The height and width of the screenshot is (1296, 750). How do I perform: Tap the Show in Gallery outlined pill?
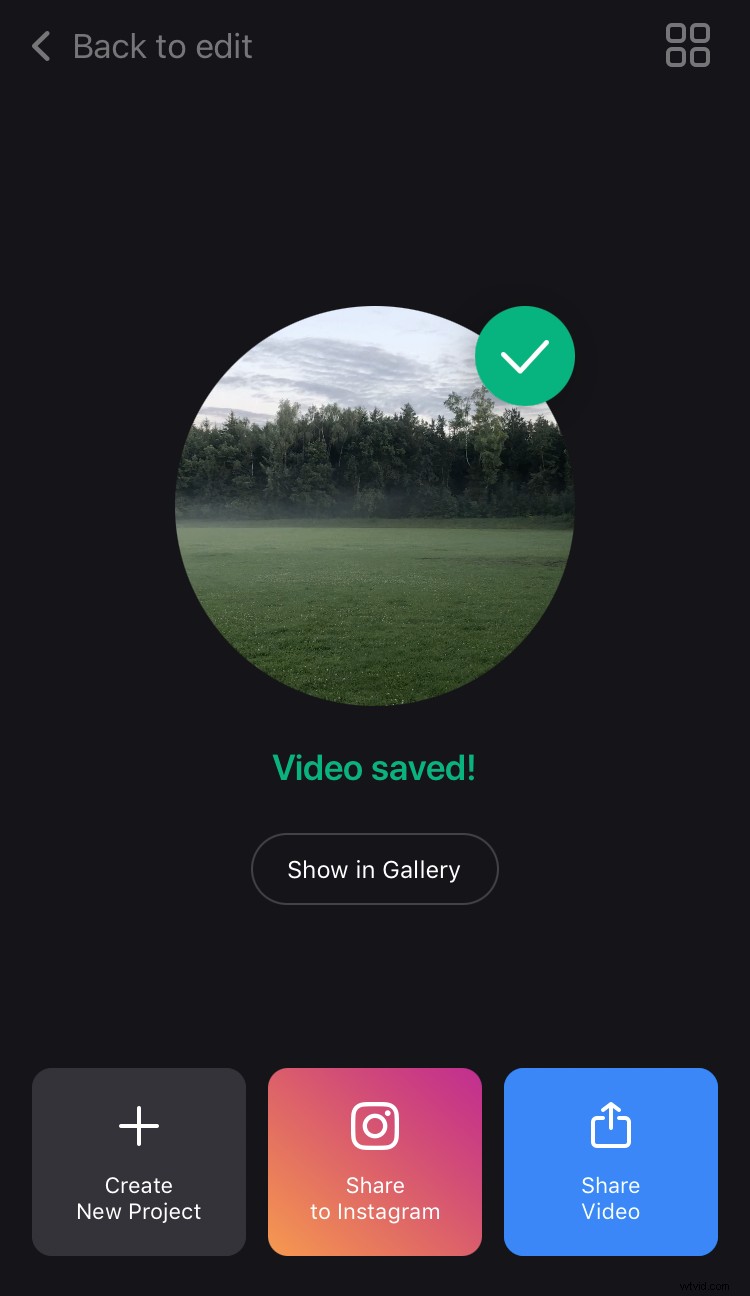tap(374, 869)
